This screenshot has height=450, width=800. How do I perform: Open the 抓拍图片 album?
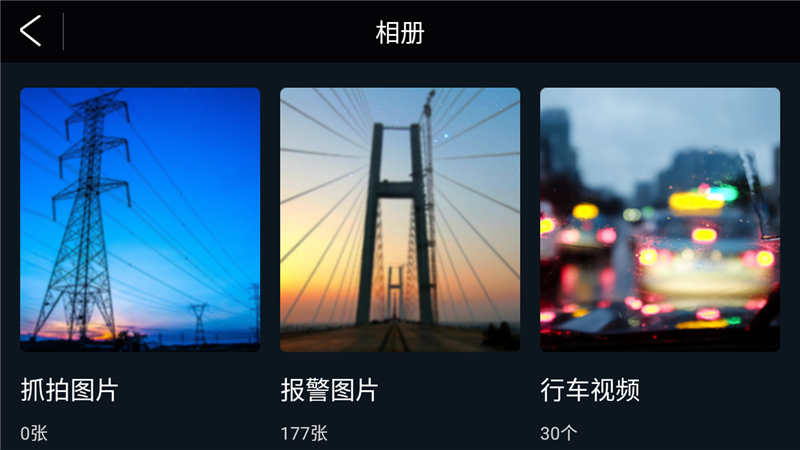140,220
